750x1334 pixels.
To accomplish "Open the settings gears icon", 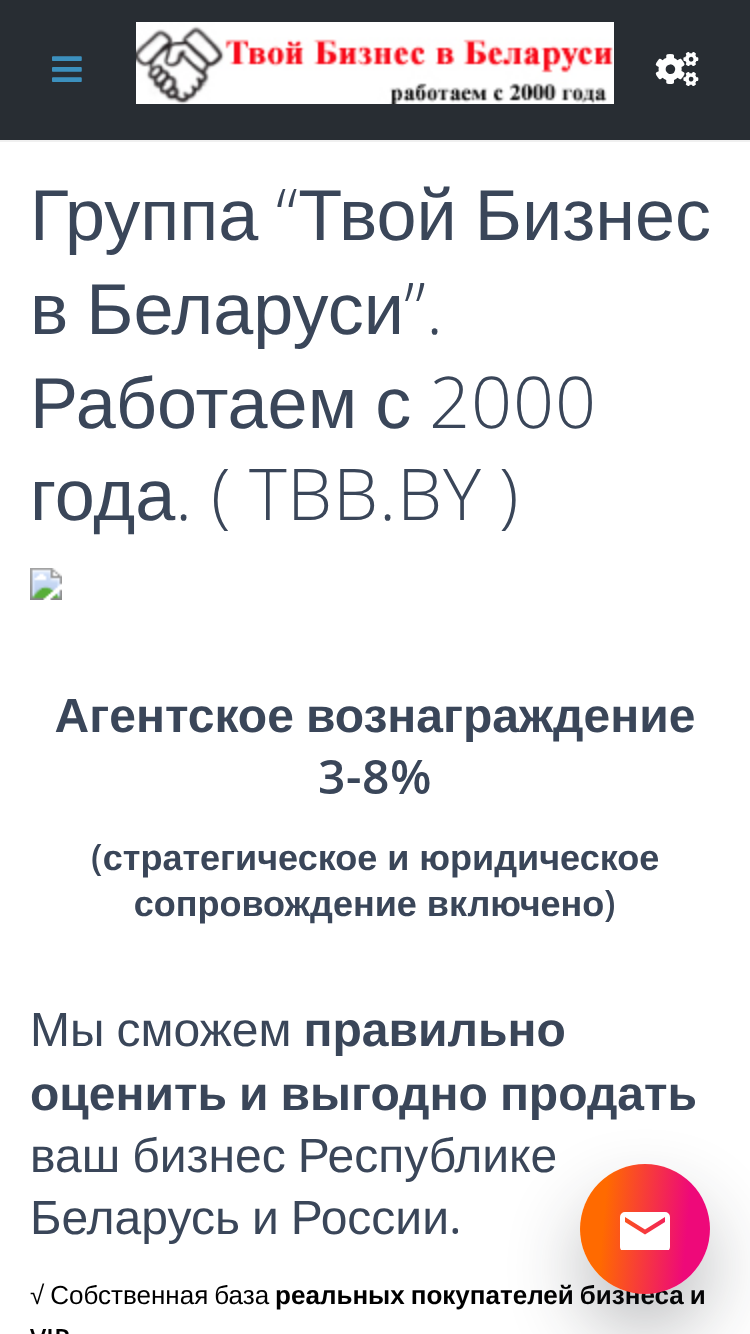I will 677,69.
